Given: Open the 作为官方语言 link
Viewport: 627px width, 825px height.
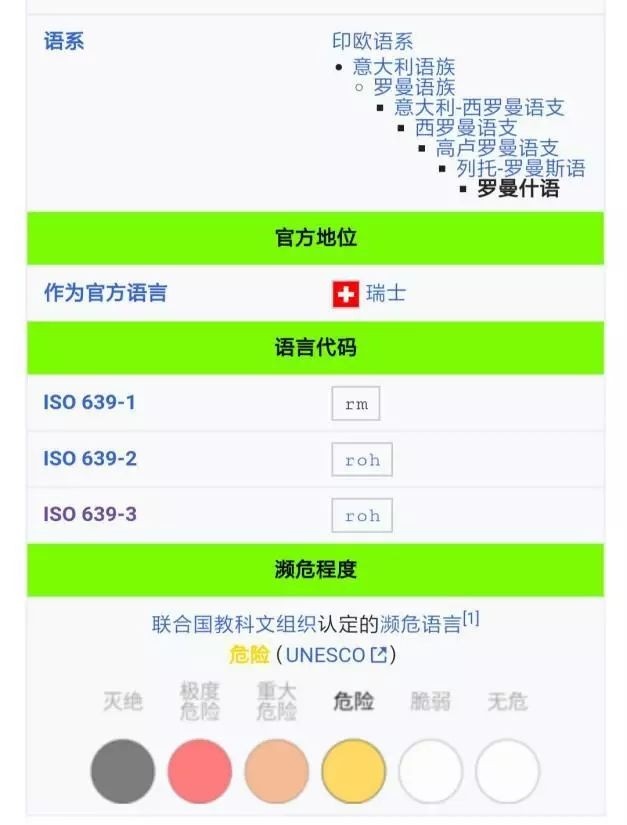Looking at the screenshot, I should pyautogui.click(x=105, y=293).
